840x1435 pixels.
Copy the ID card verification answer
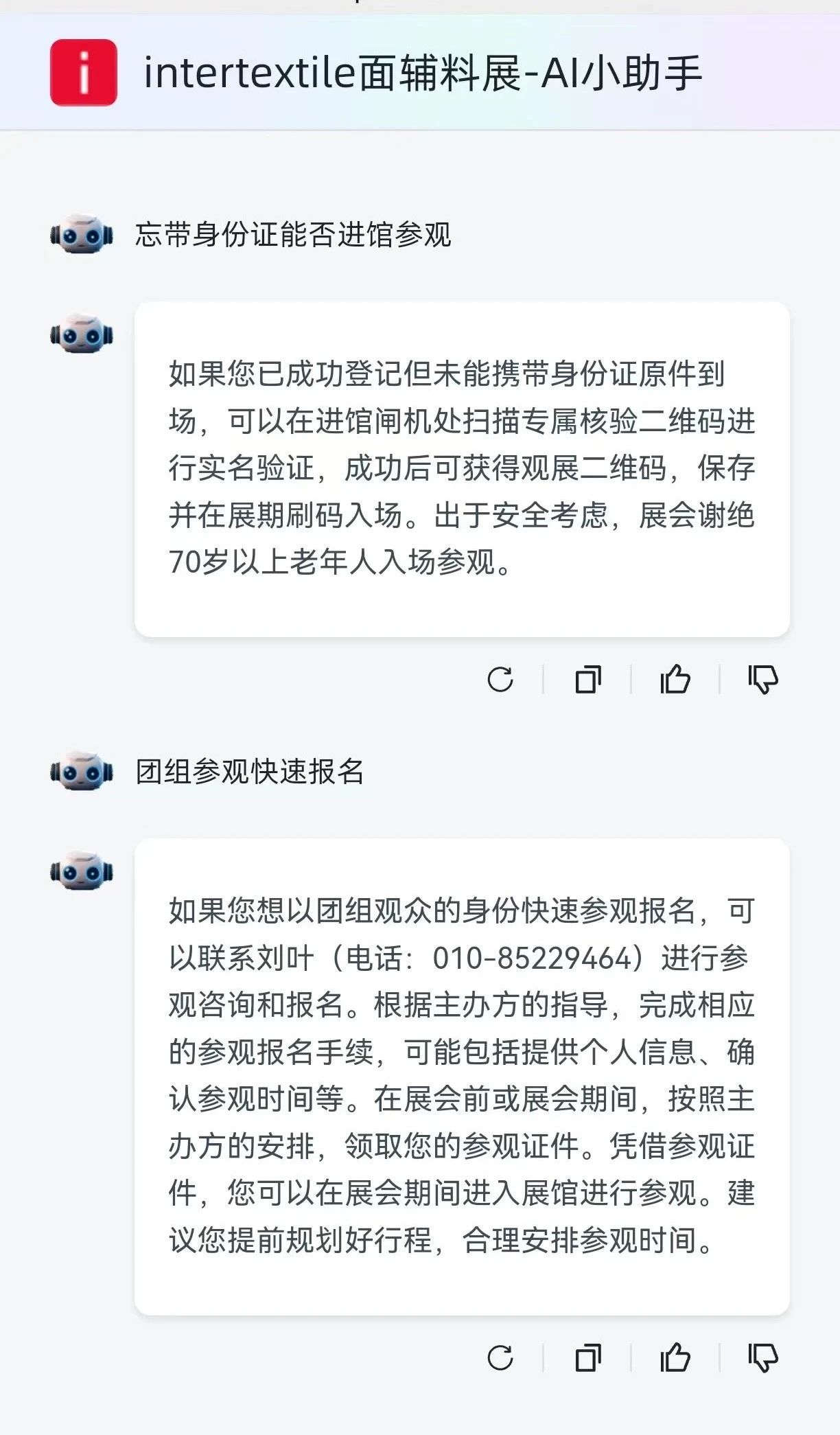click(587, 680)
